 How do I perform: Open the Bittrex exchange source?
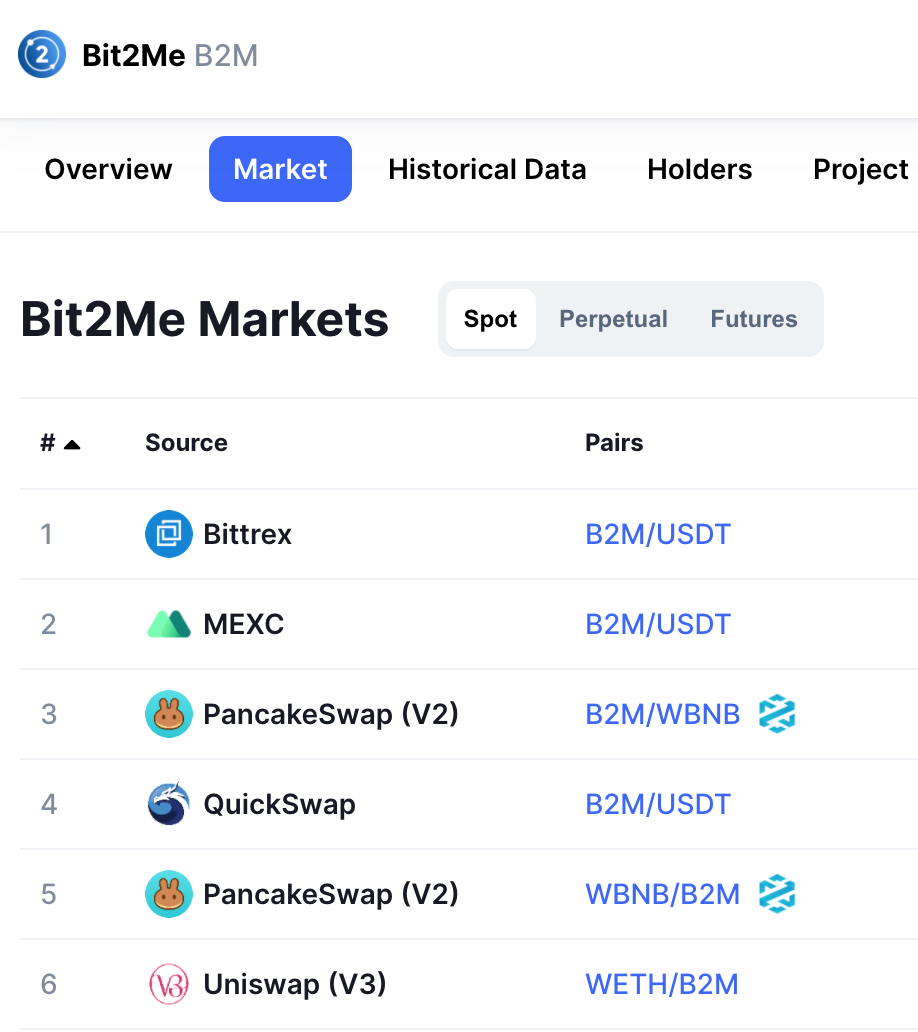(247, 534)
